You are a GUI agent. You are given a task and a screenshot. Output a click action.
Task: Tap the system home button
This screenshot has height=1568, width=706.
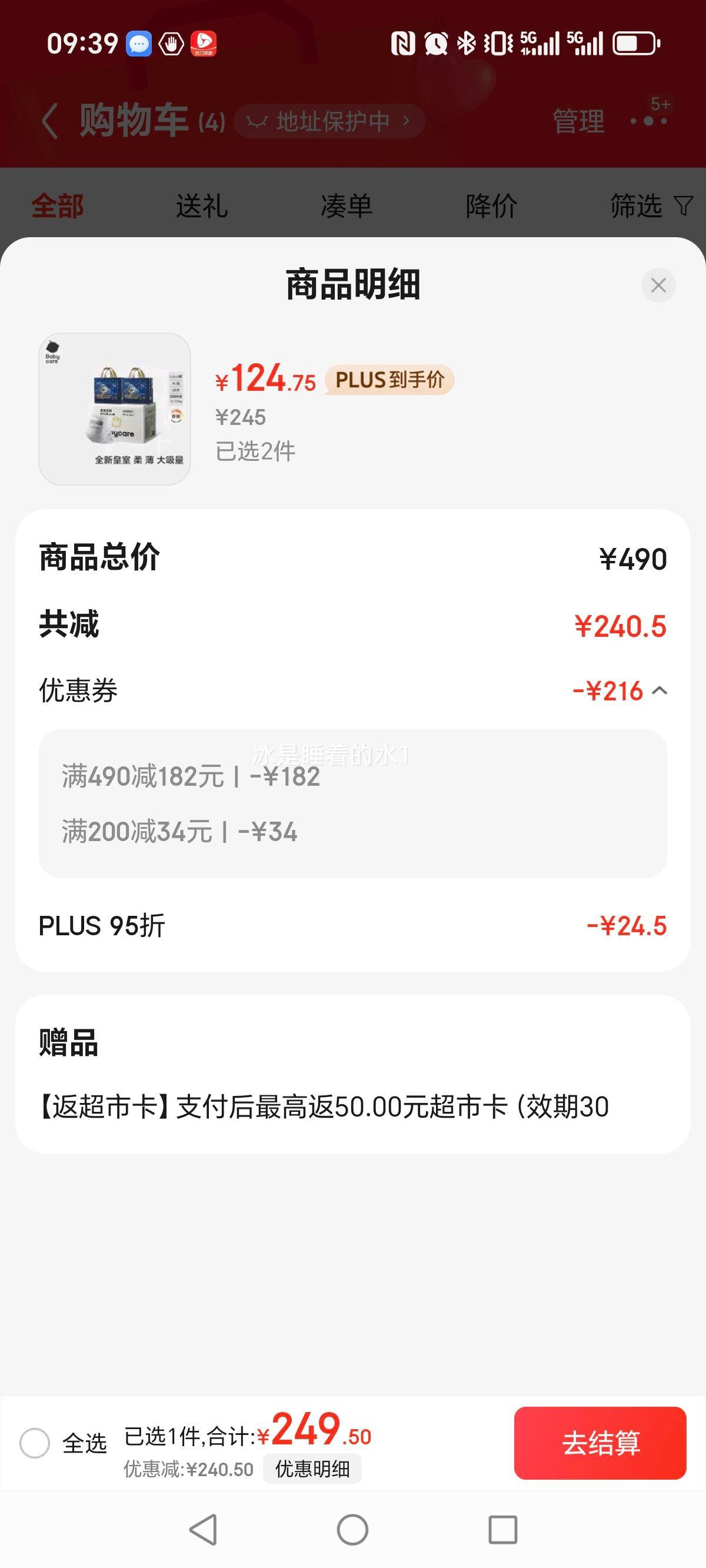pyautogui.click(x=352, y=1530)
